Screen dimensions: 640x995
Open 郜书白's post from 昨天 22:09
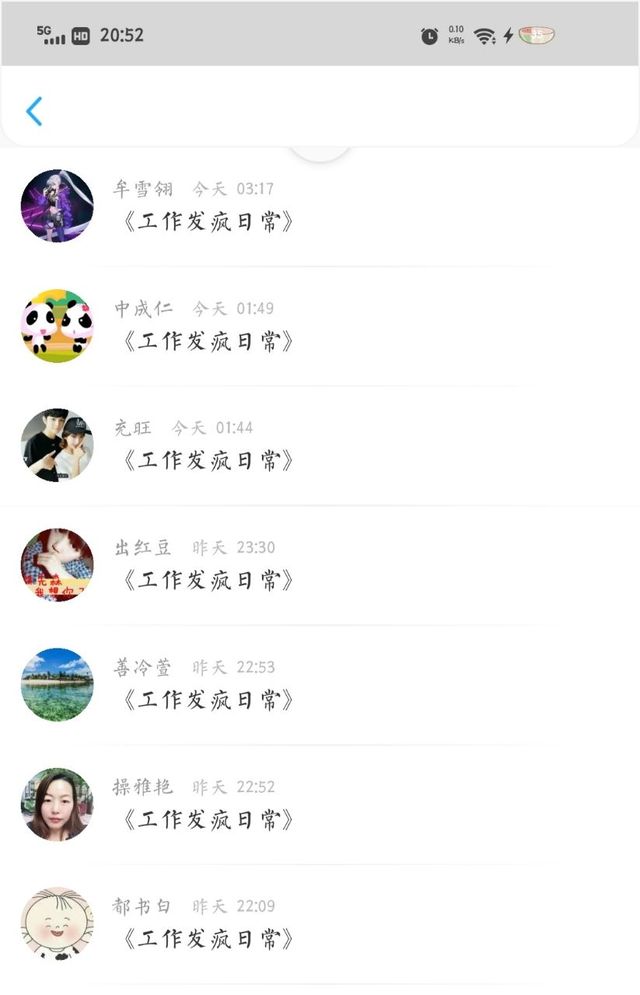coord(208,940)
